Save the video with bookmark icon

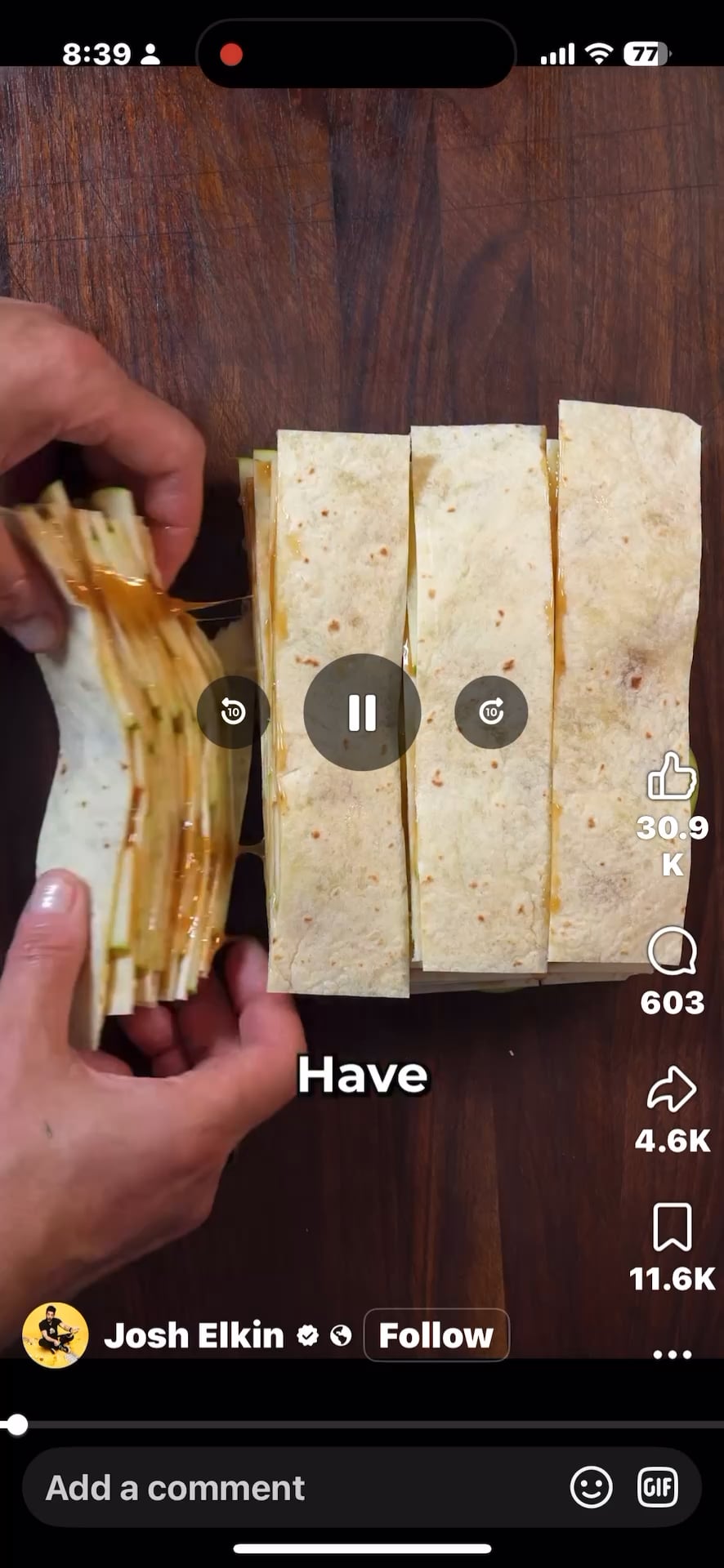(x=672, y=1227)
